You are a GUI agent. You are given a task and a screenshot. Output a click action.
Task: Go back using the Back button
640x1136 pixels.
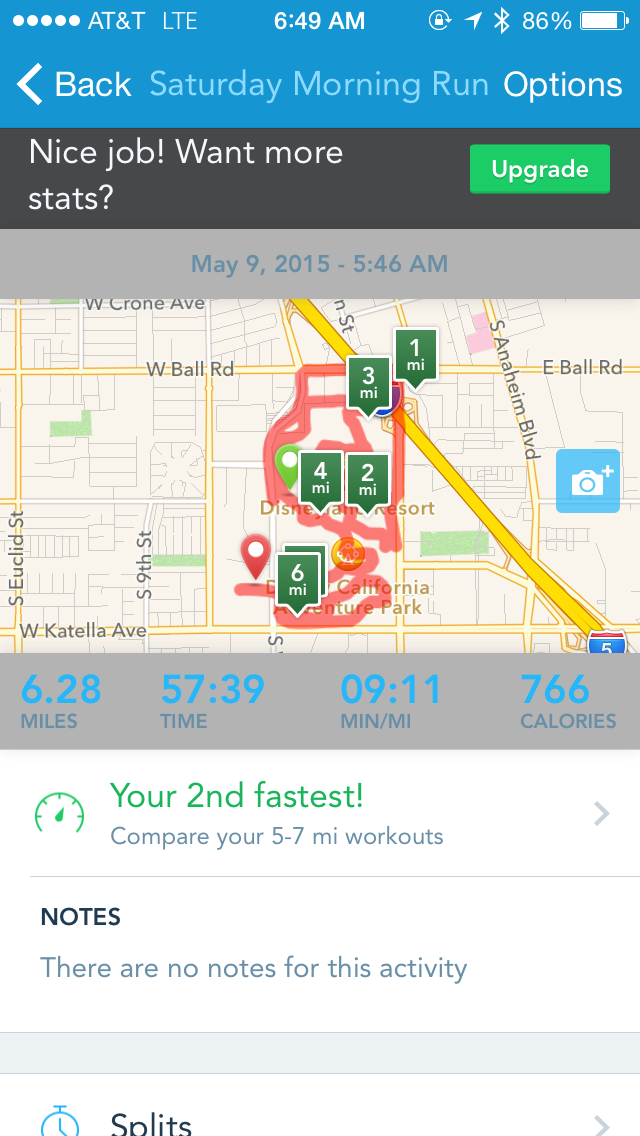point(75,85)
